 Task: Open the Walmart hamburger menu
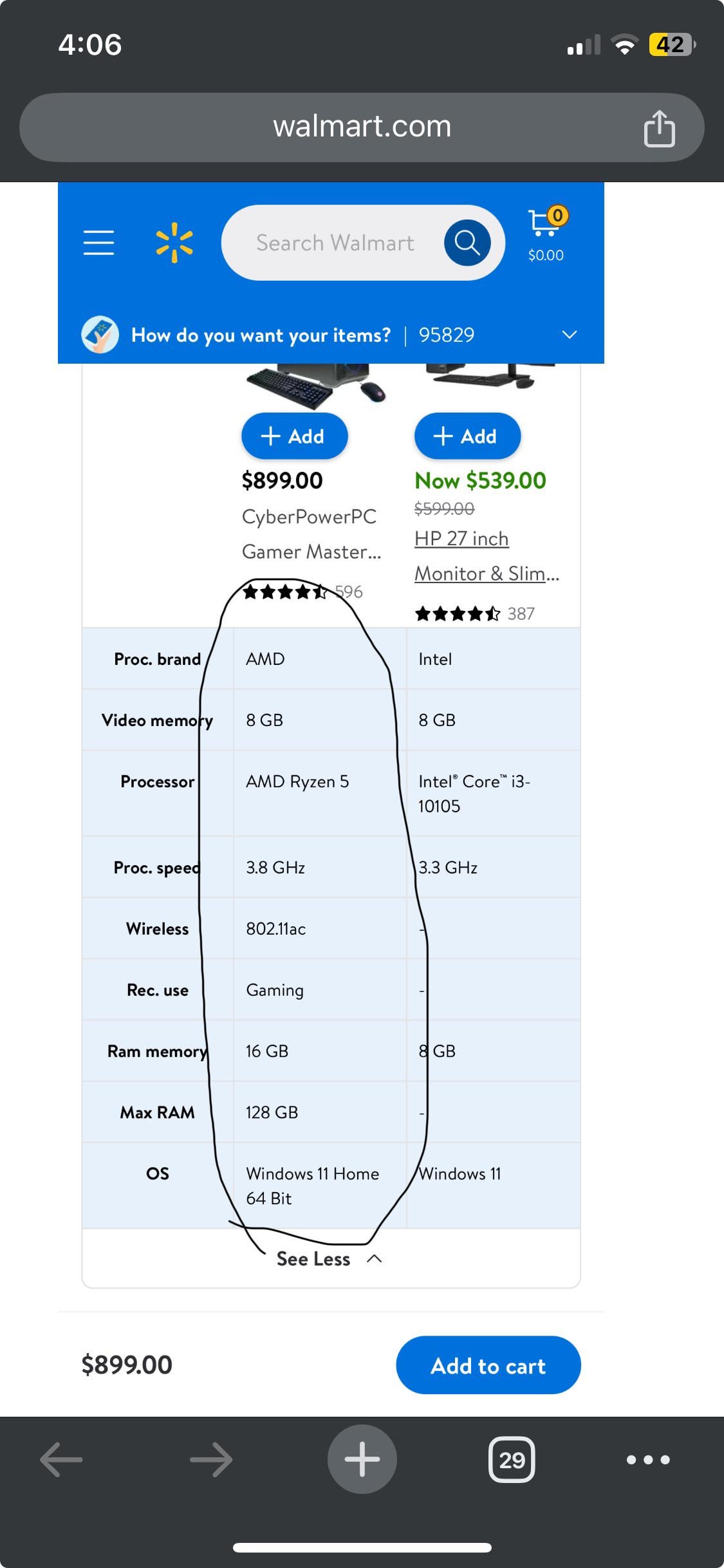pos(98,243)
